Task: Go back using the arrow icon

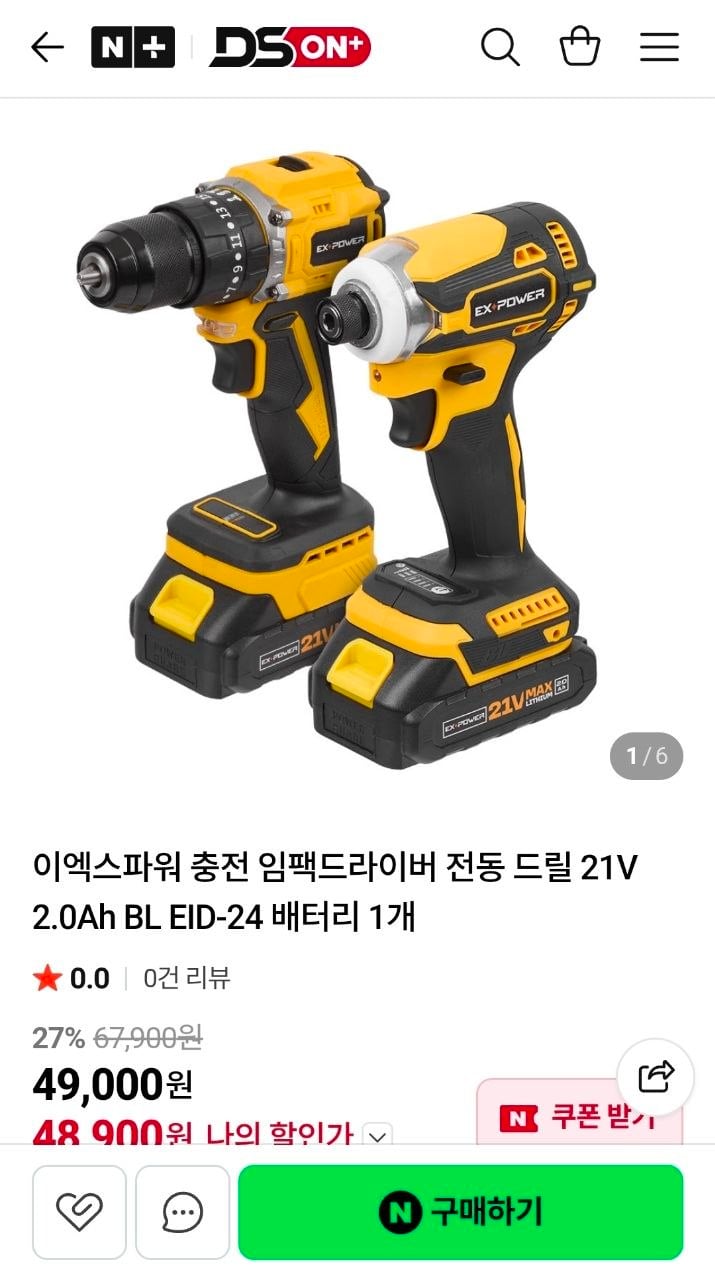Action: coord(47,47)
